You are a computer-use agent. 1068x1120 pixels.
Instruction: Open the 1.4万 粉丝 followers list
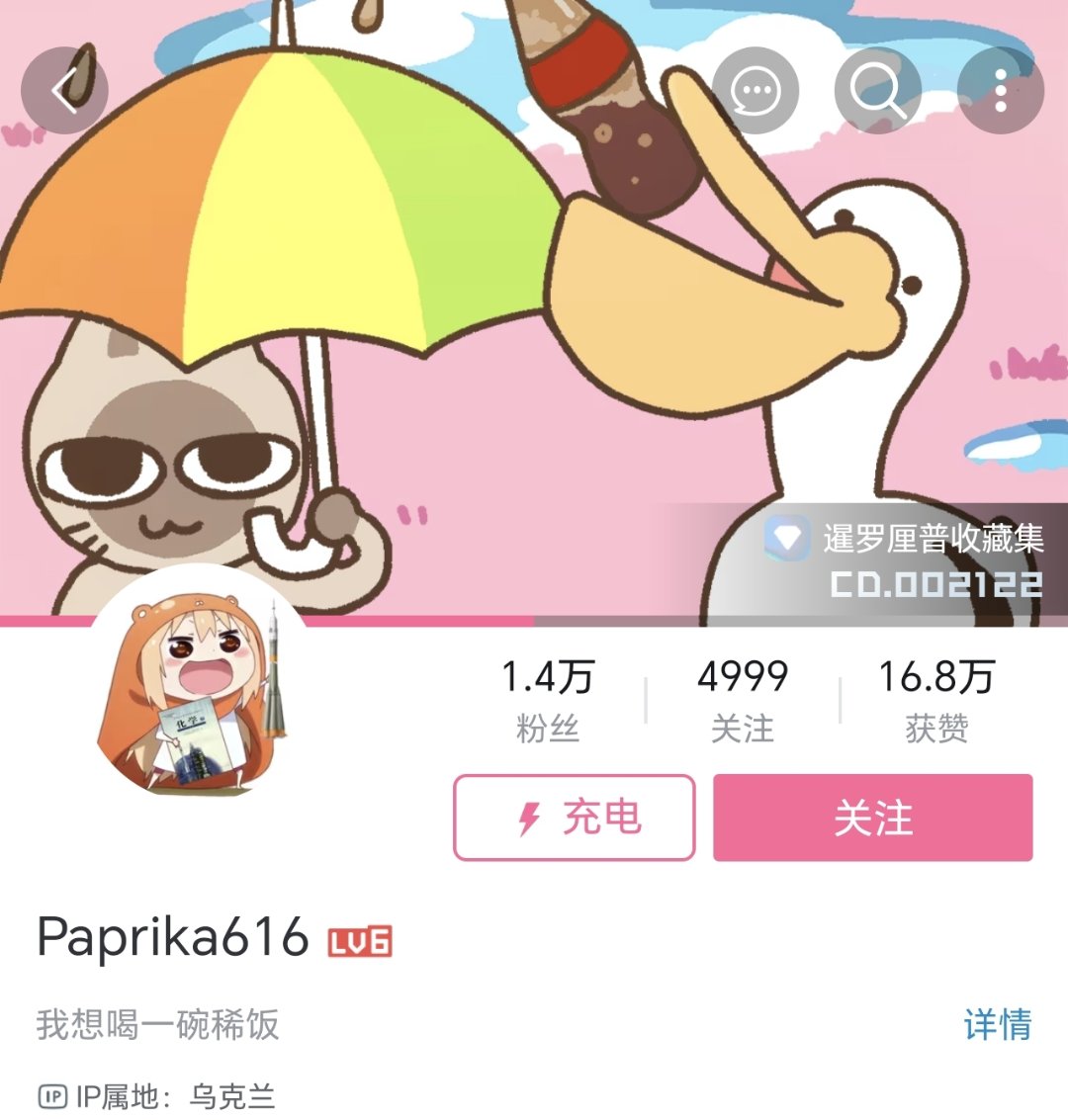coord(547,700)
